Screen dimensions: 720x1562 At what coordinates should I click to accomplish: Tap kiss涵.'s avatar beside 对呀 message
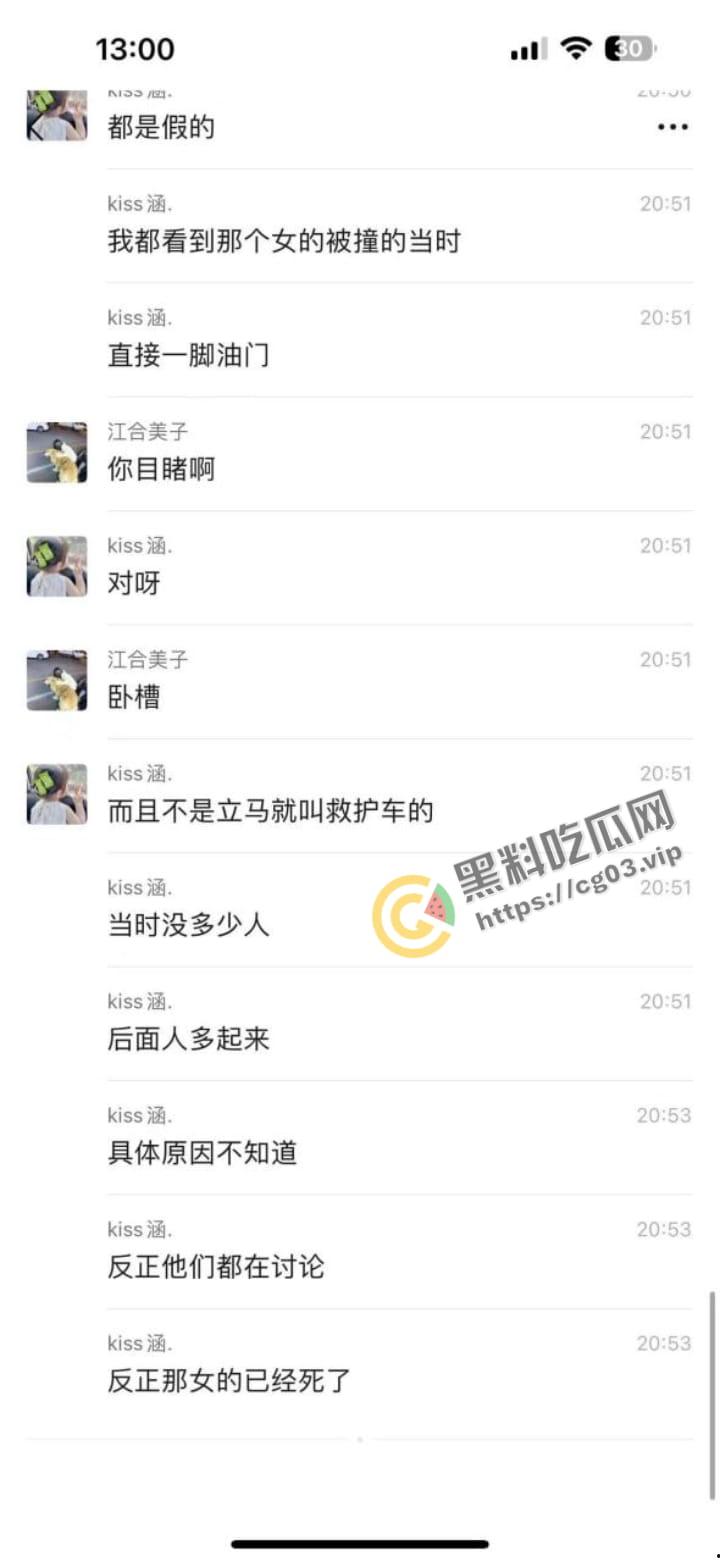coord(55,566)
